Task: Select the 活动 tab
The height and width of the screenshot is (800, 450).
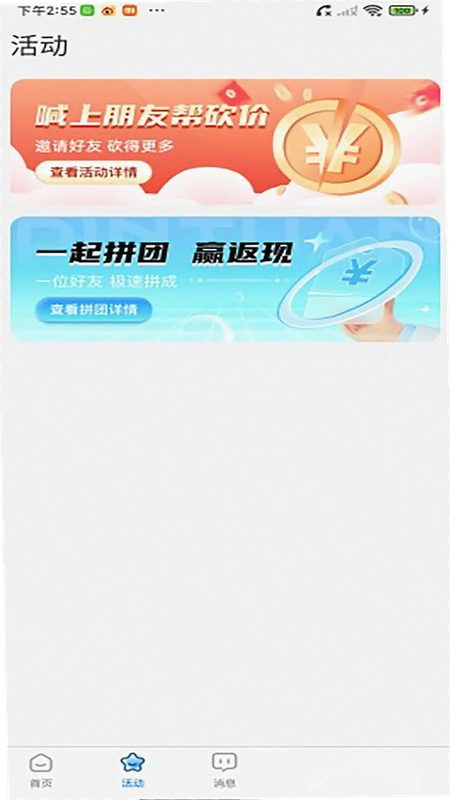Action: point(133,770)
